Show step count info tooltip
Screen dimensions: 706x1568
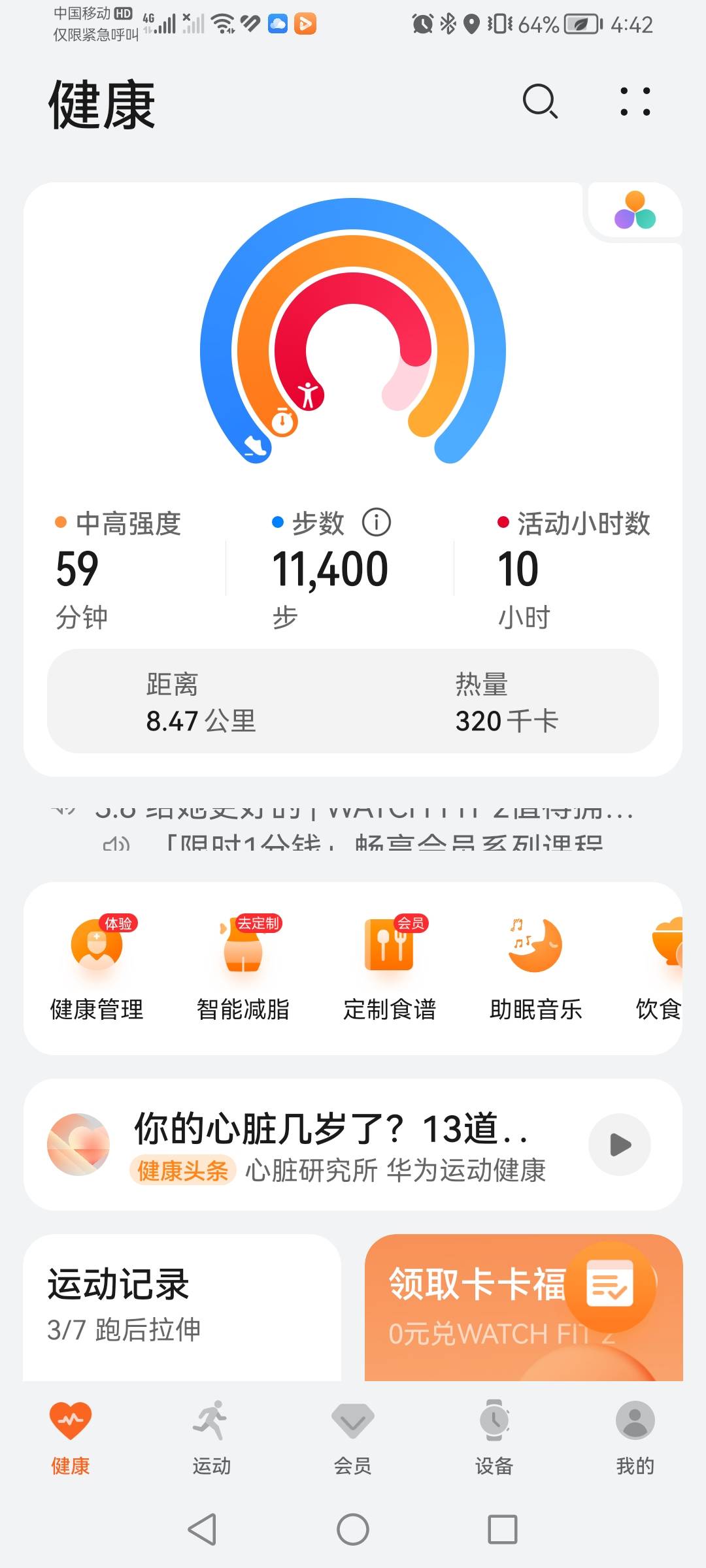coord(378,522)
